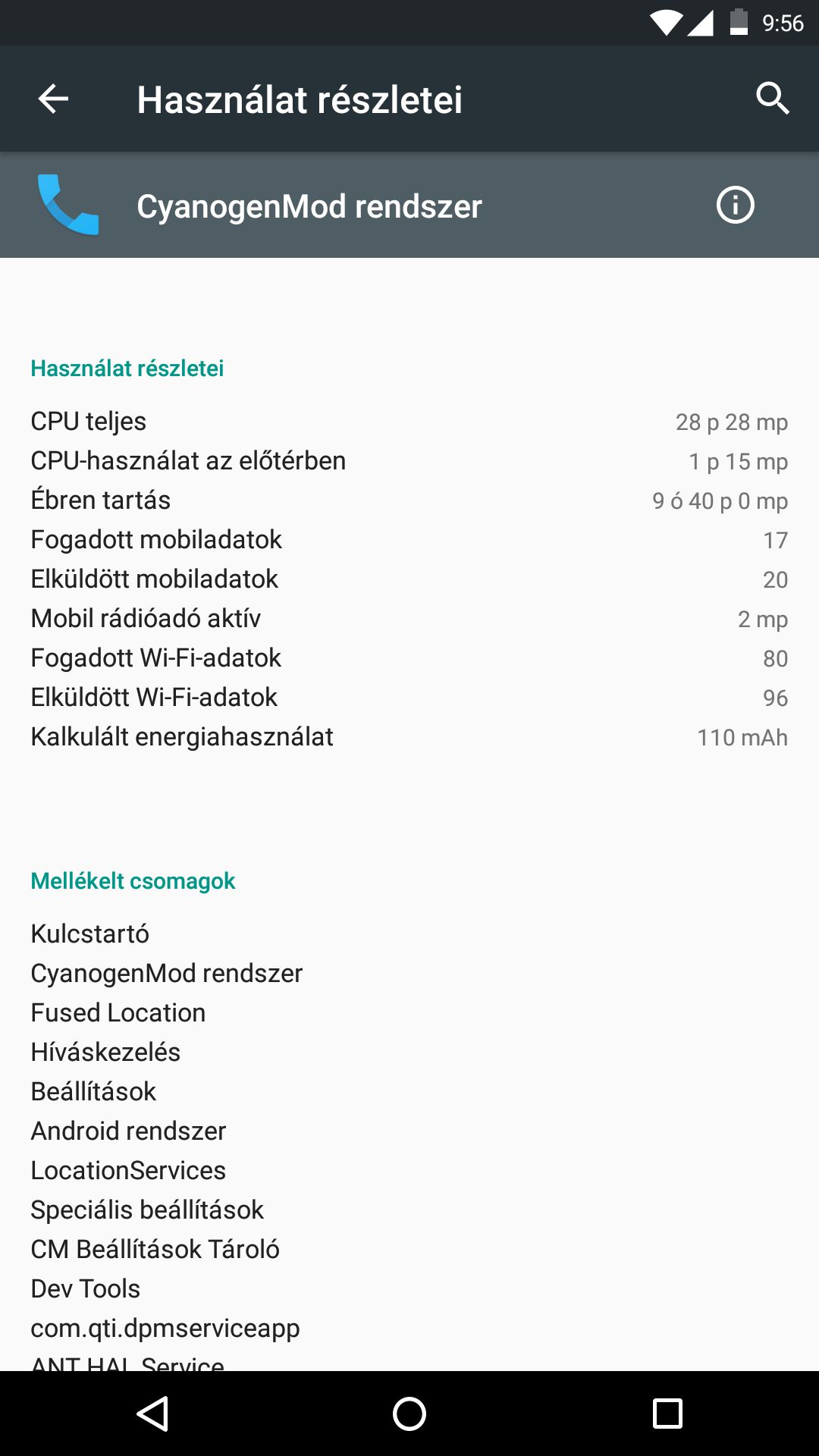Tap the system home button
The image size is (819, 1456).
(409, 1414)
